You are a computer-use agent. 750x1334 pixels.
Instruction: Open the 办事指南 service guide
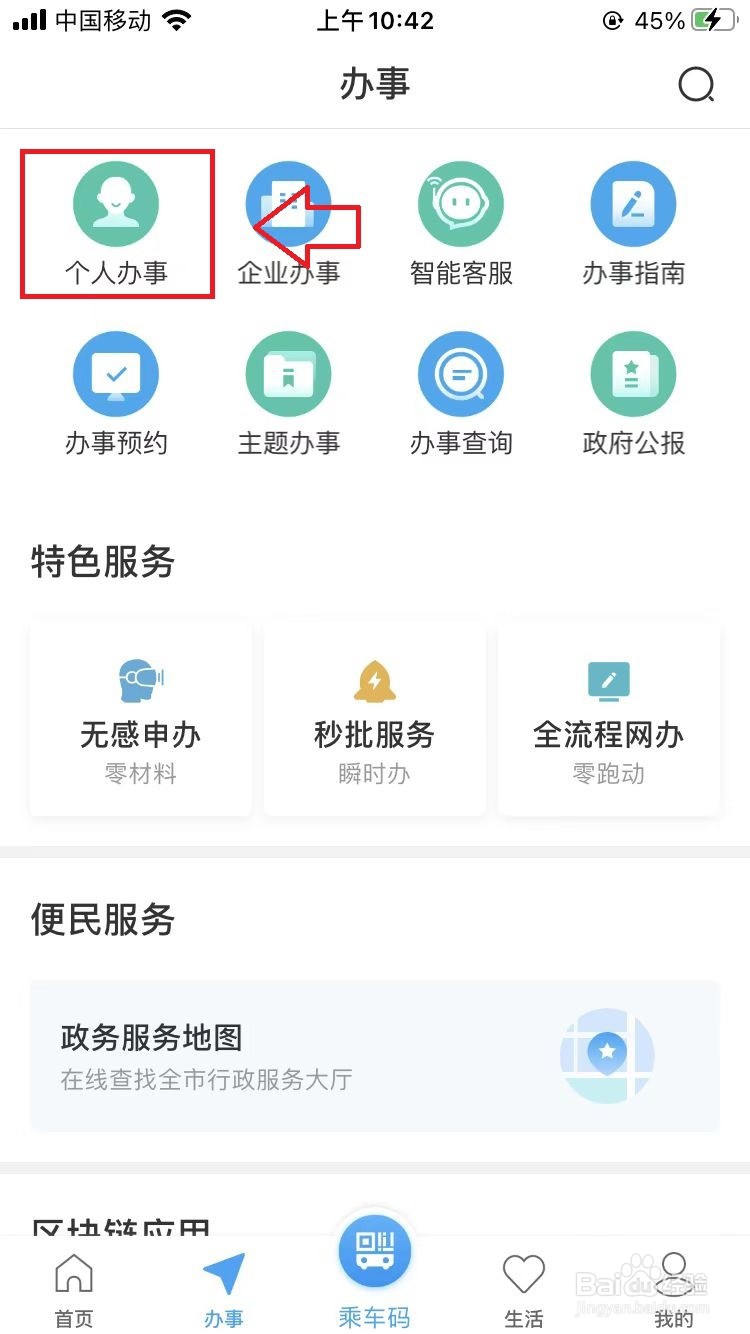tap(634, 220)
